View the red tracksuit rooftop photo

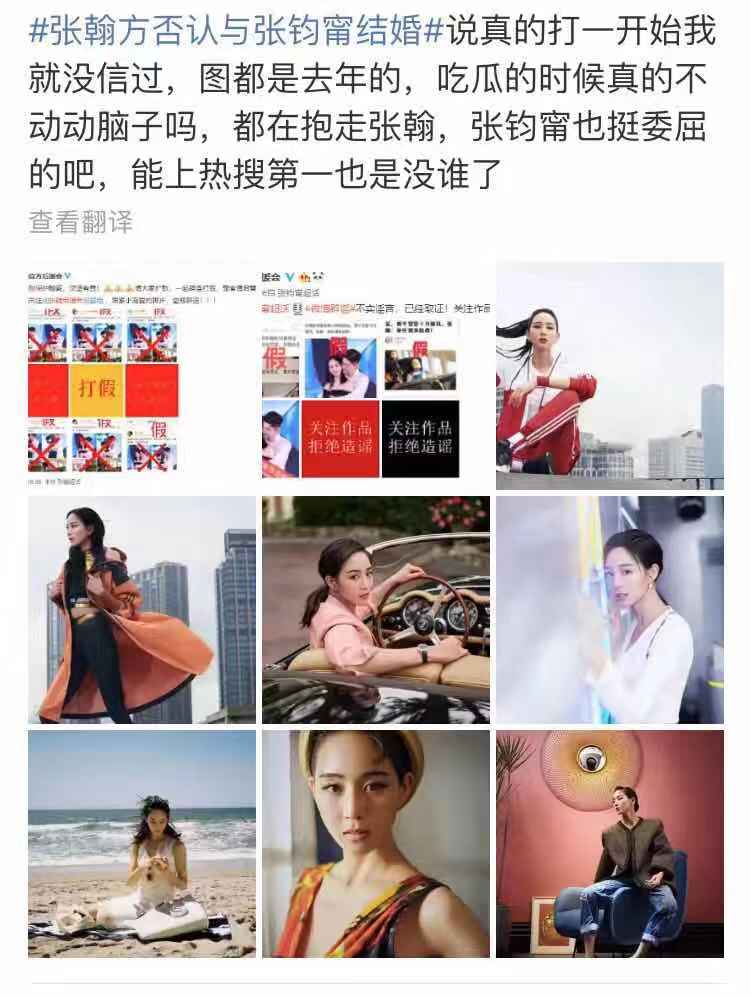[609, 376]
